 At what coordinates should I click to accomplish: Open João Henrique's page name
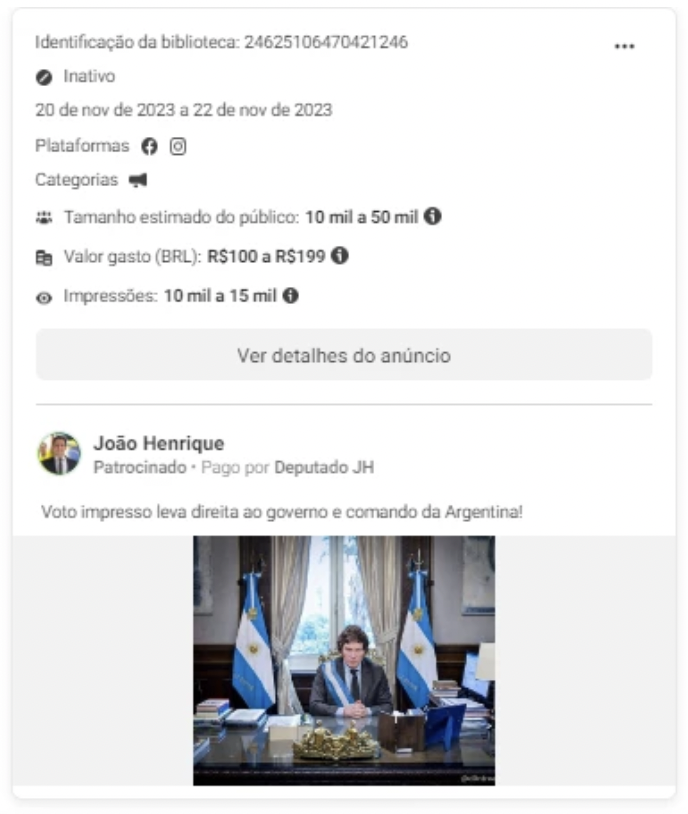pyautogui.click(x=158, y=443)
